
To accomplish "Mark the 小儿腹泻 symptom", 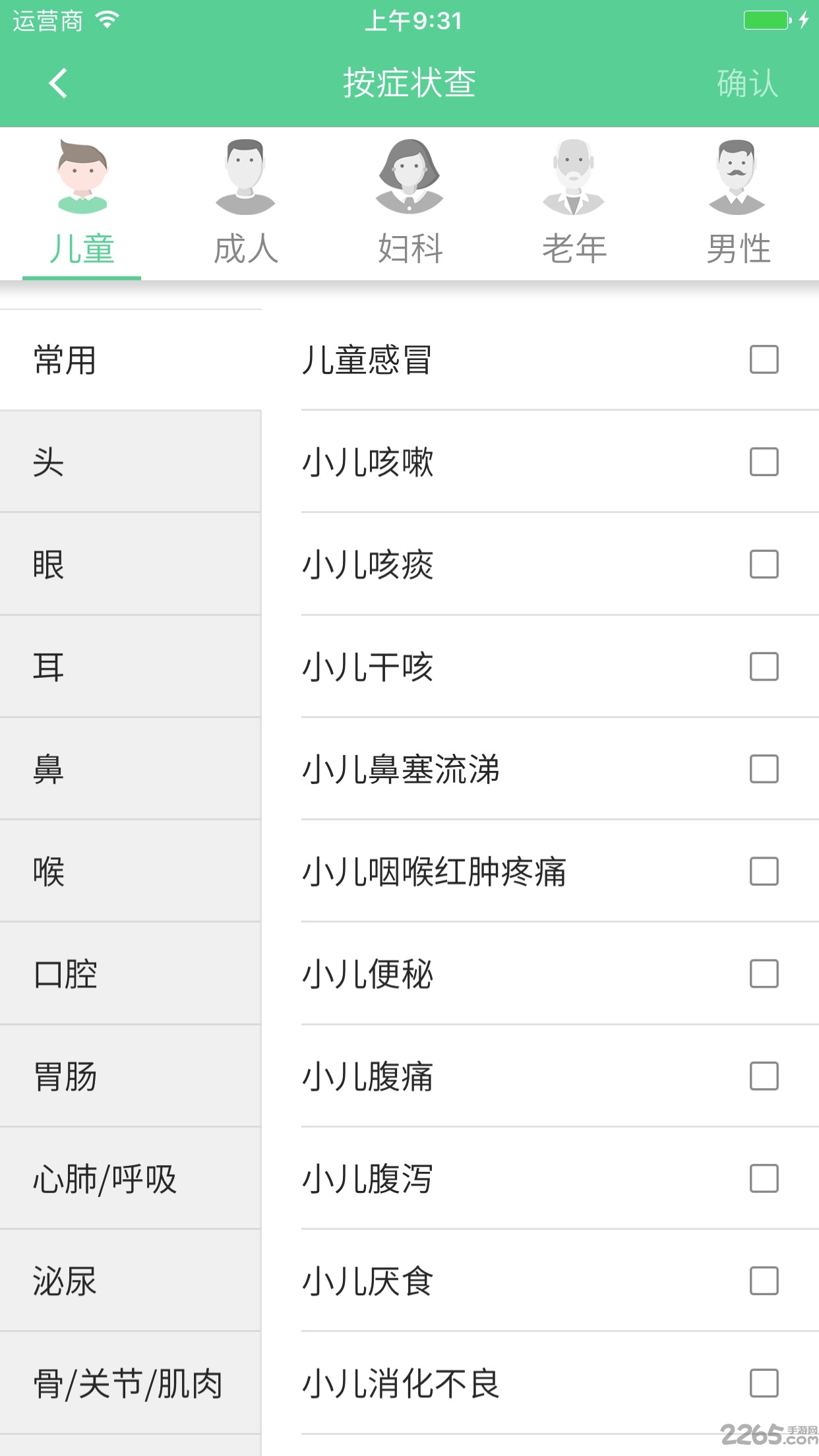I will pyautogui.click(x=764, y=1178).
